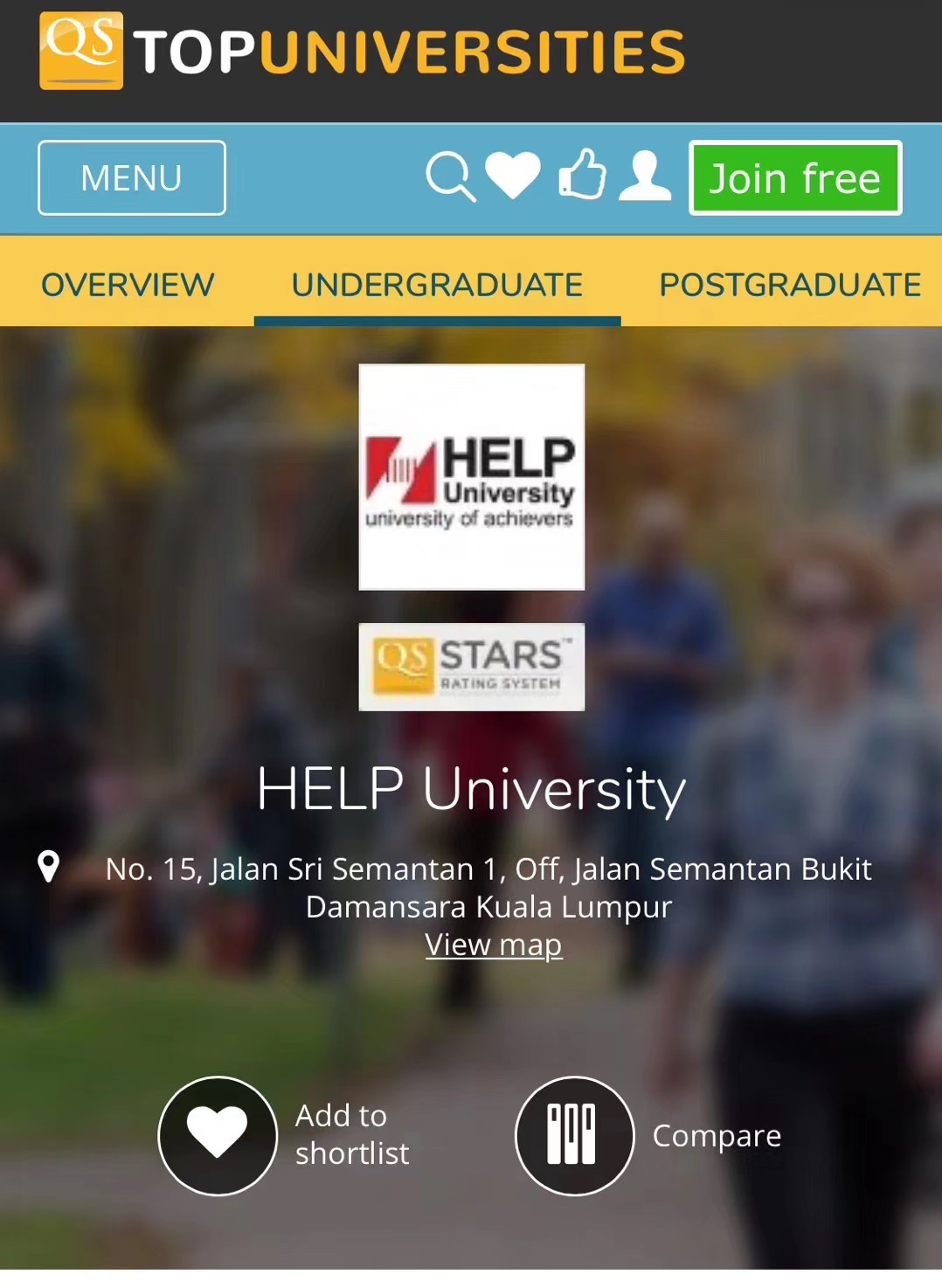Viewport: 942px width, 1288px height.
Task: Tap the Compare button
Action: (x=574, y=1135)
